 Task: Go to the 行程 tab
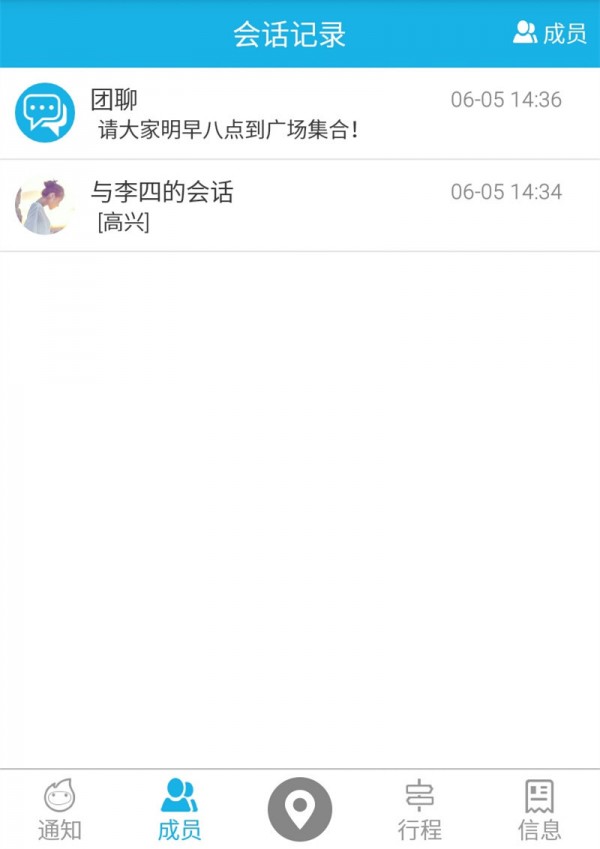(420, 810)
